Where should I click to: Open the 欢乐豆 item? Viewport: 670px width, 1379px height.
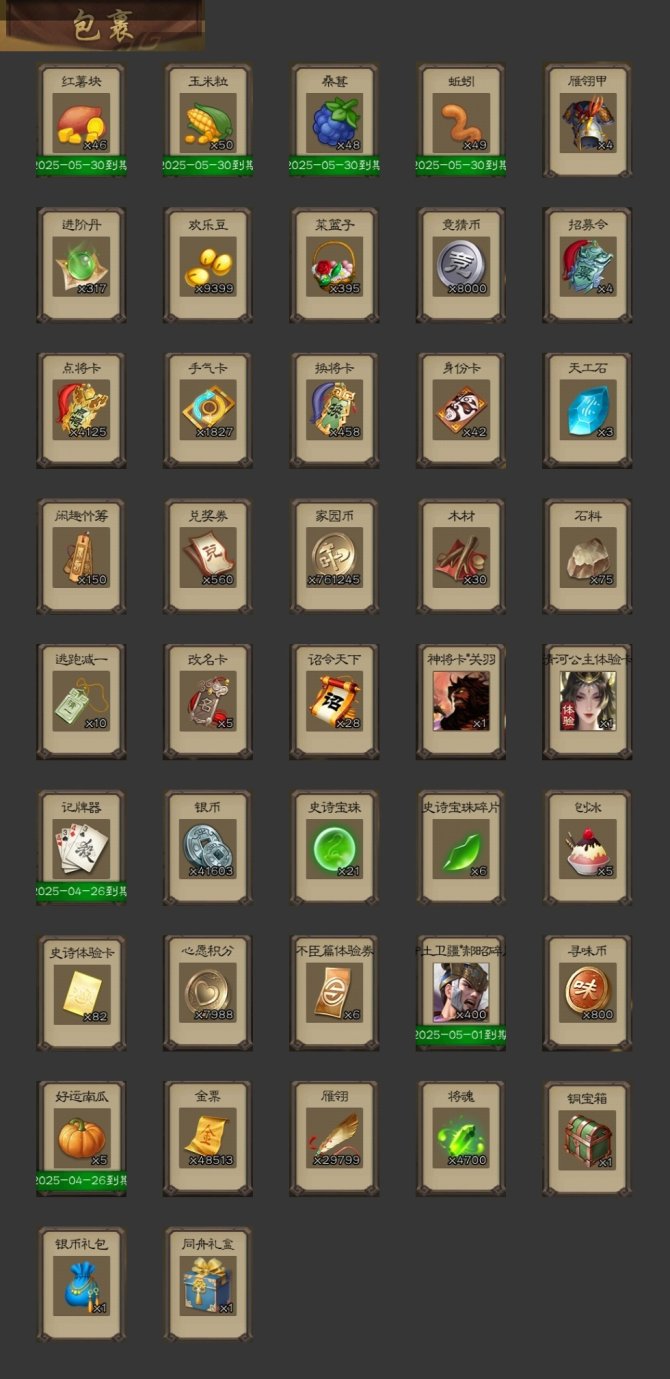208,266
